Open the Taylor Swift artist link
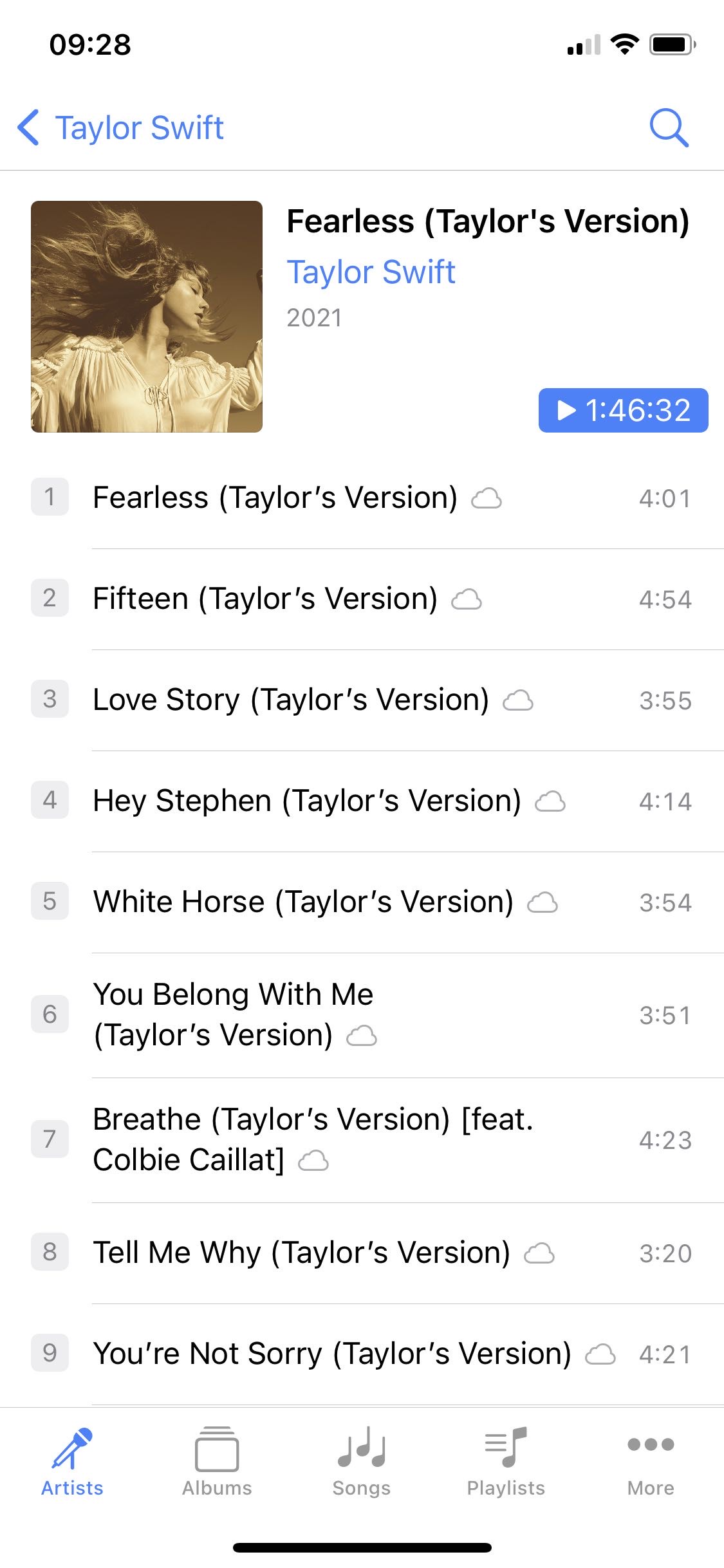This screenshot has height=1568, width=724. pyautogui.click(x=371, y=272)
